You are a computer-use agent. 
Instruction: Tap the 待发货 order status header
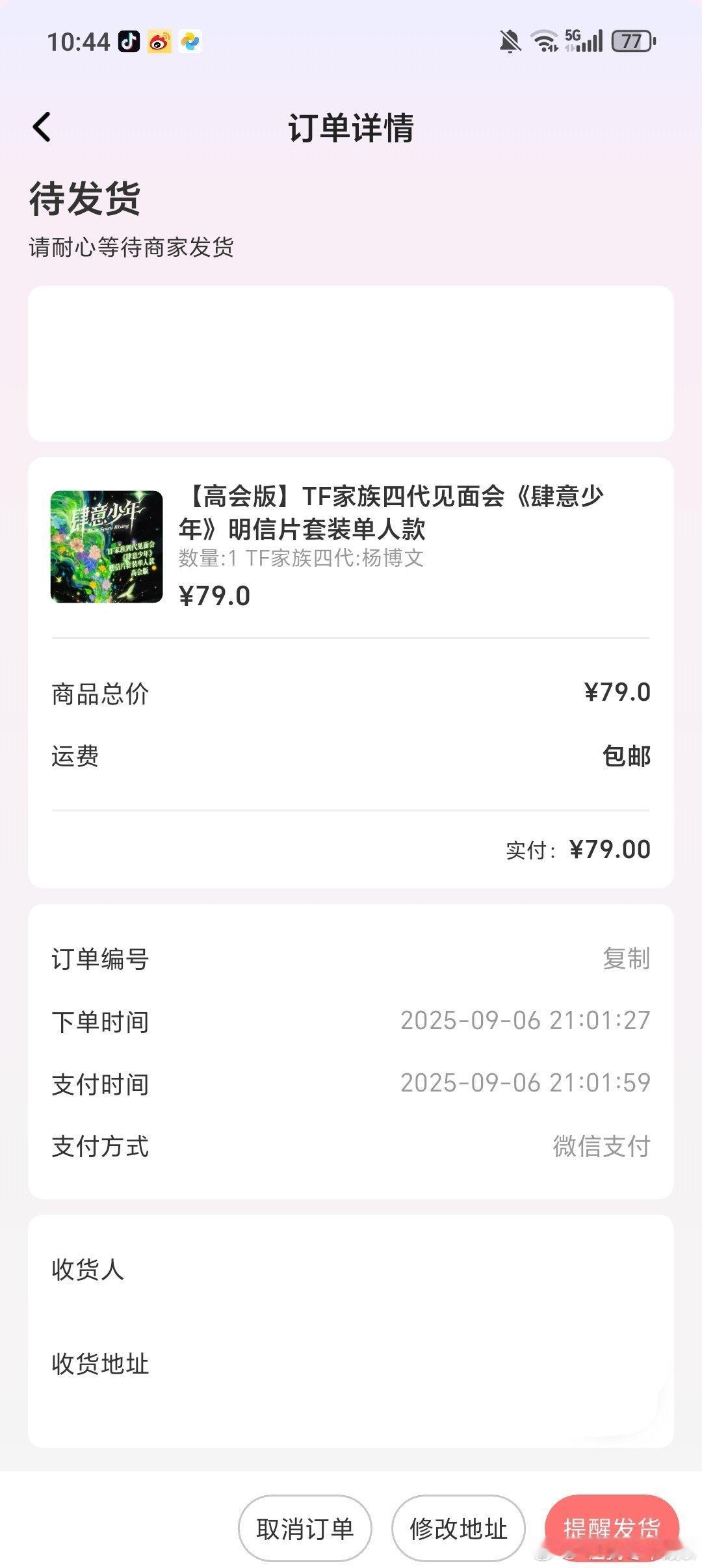85,199
